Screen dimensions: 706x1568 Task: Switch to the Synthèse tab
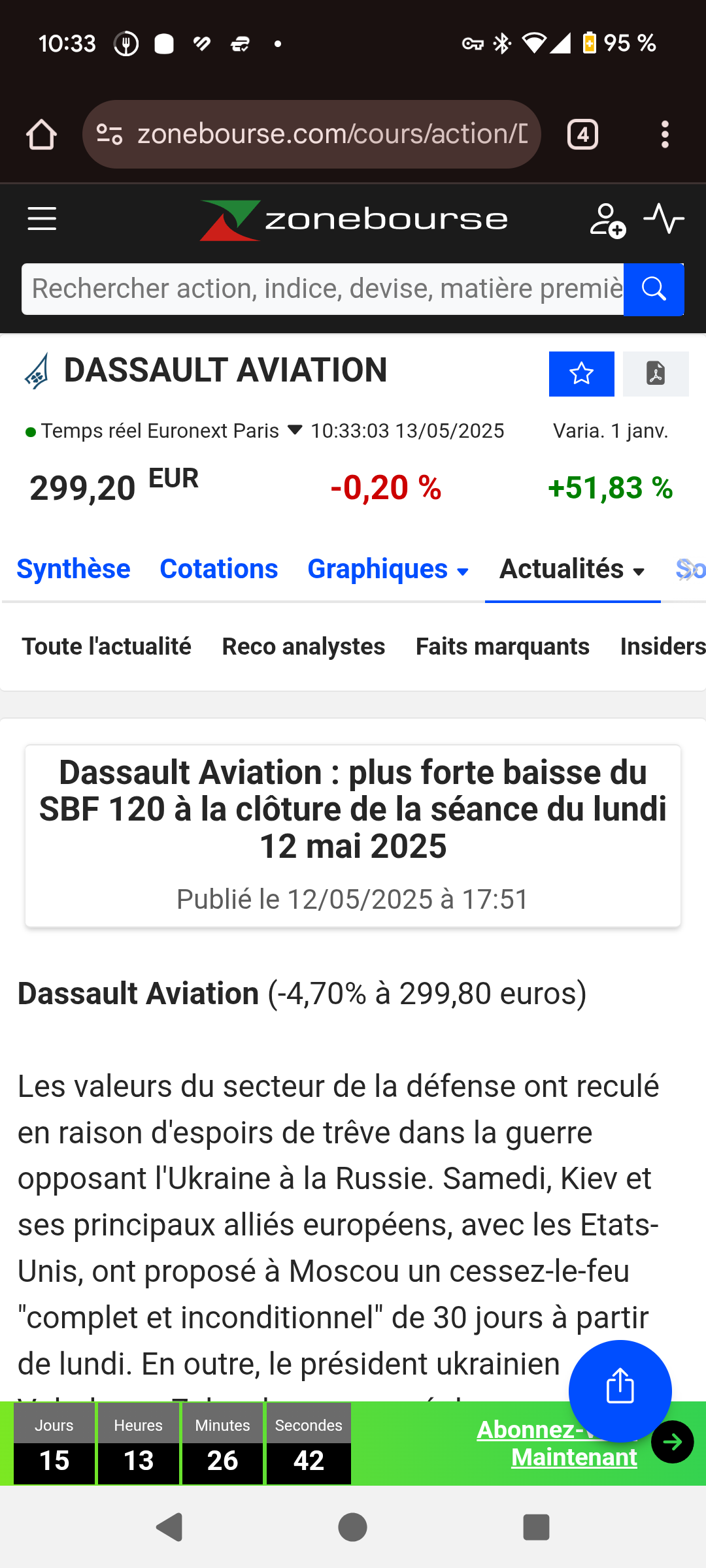click(73, 568)
